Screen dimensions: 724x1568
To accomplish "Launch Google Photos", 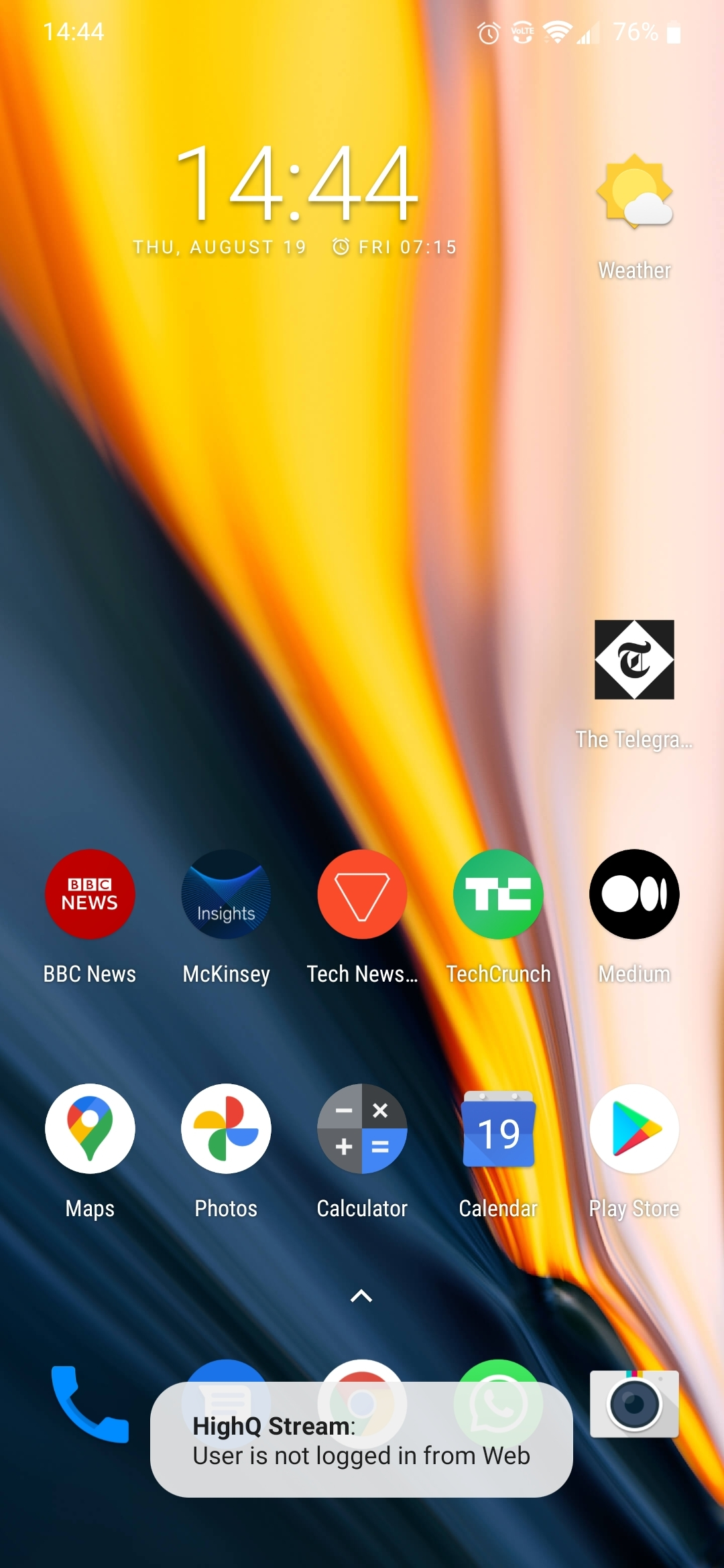I will click(x=226, y=1129).
